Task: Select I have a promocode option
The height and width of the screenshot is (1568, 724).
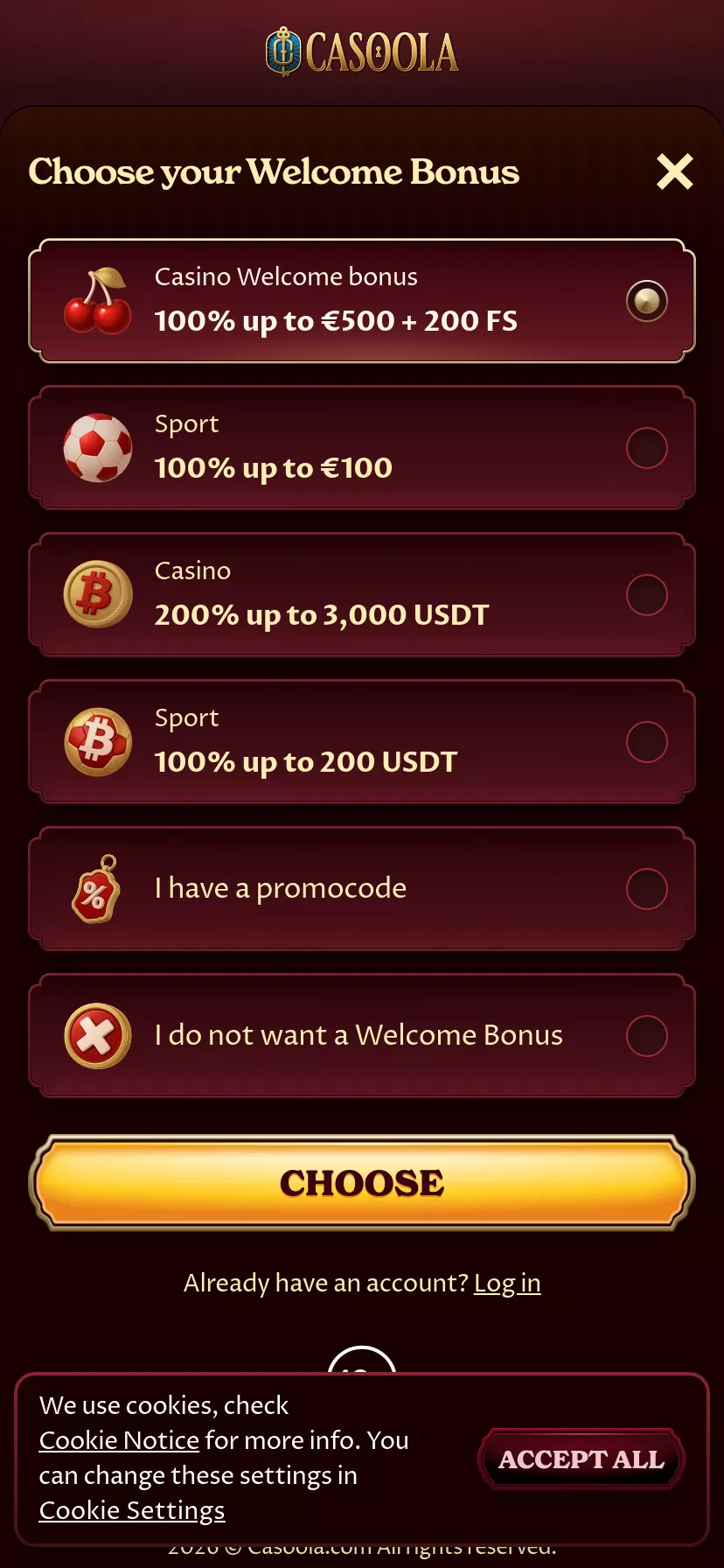Action: pos(362,889)
